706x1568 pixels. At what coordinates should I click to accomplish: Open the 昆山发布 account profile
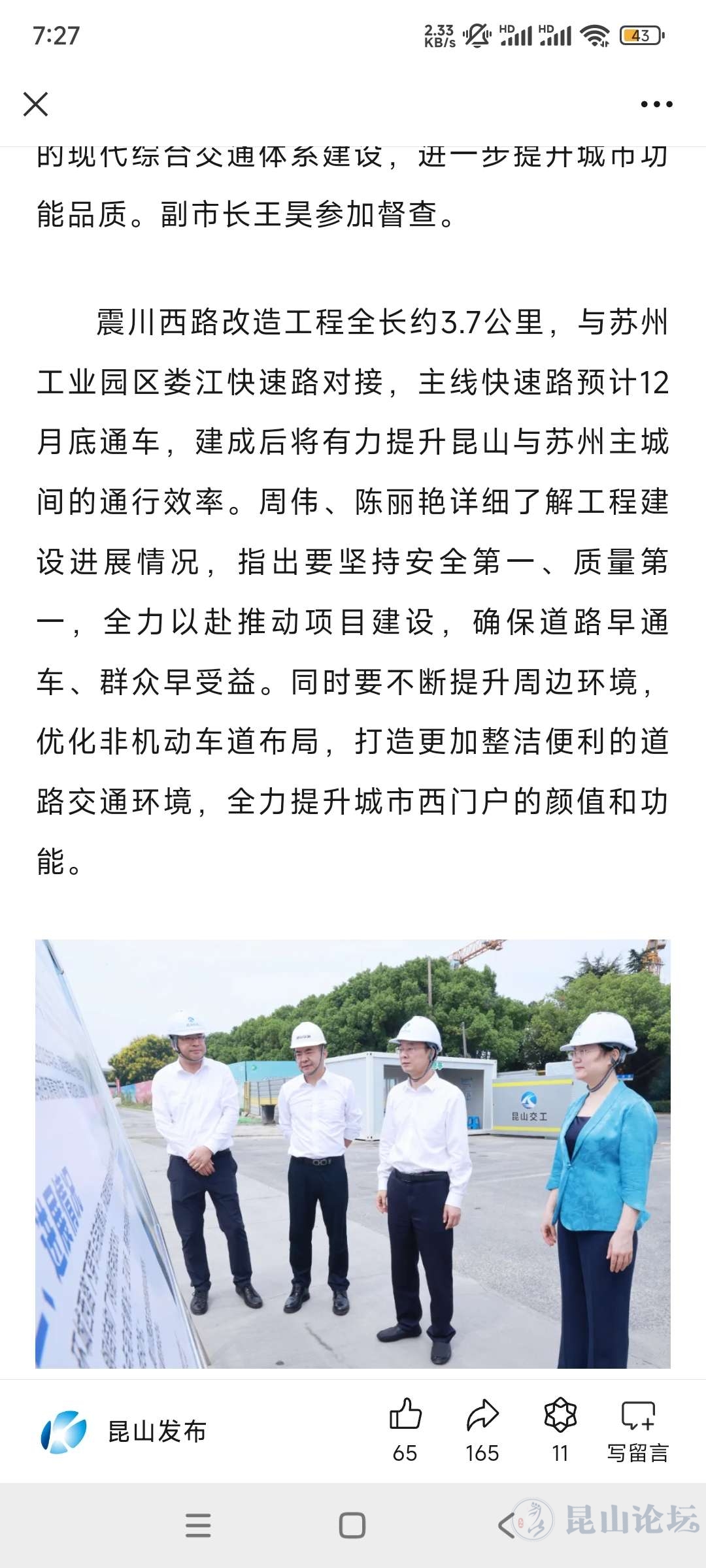pyautogui.click(x=124, y=1431)
